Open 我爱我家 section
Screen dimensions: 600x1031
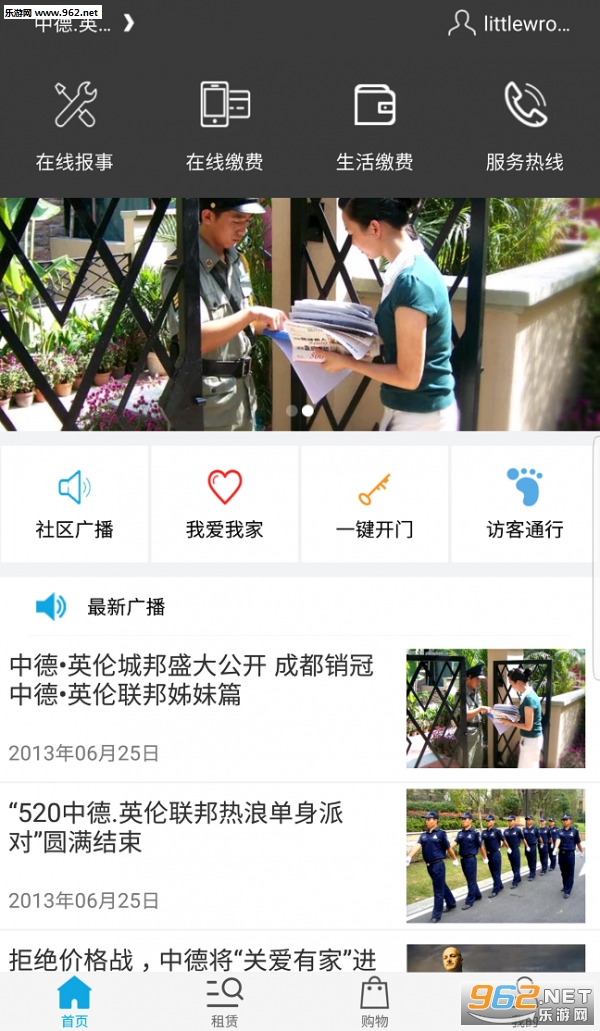tap(225, 504)
